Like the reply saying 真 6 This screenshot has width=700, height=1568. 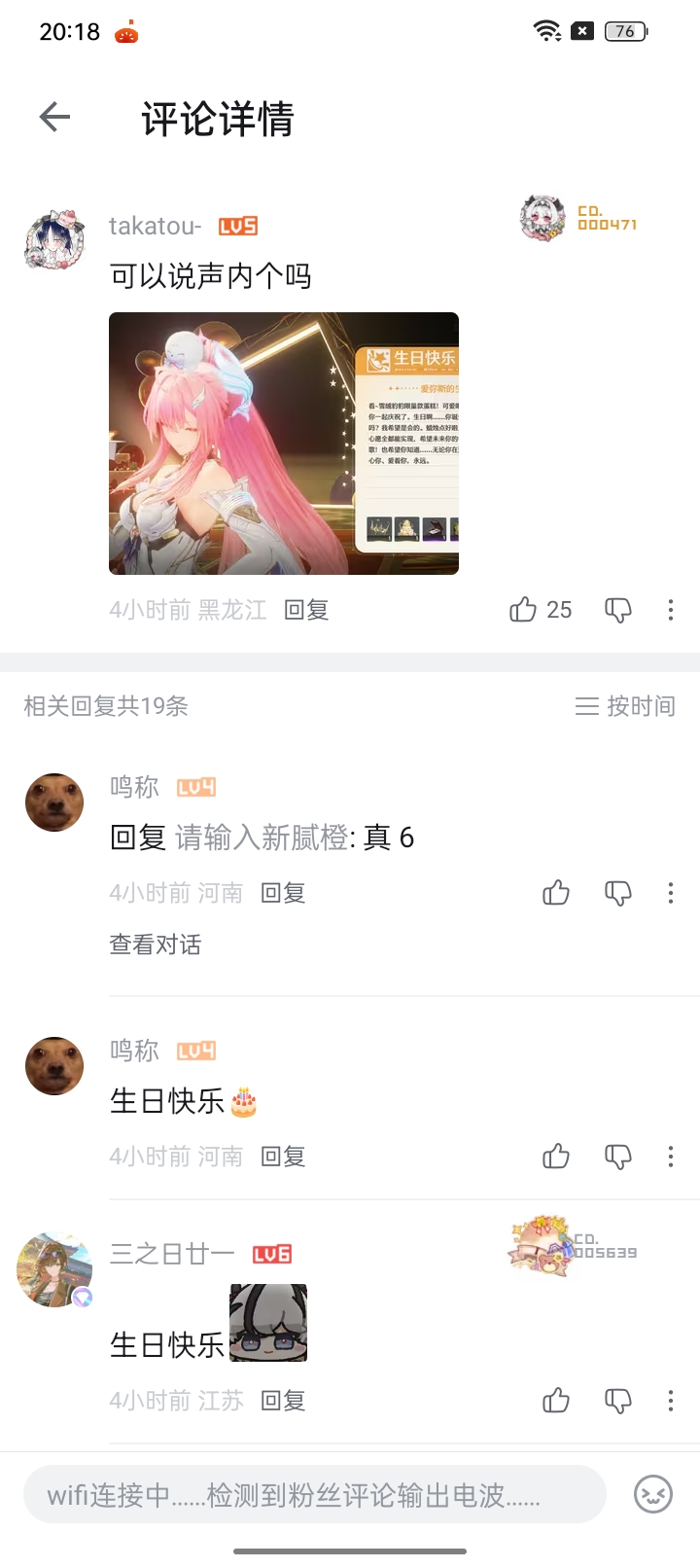pyautogui.click(x=556, y=893)
